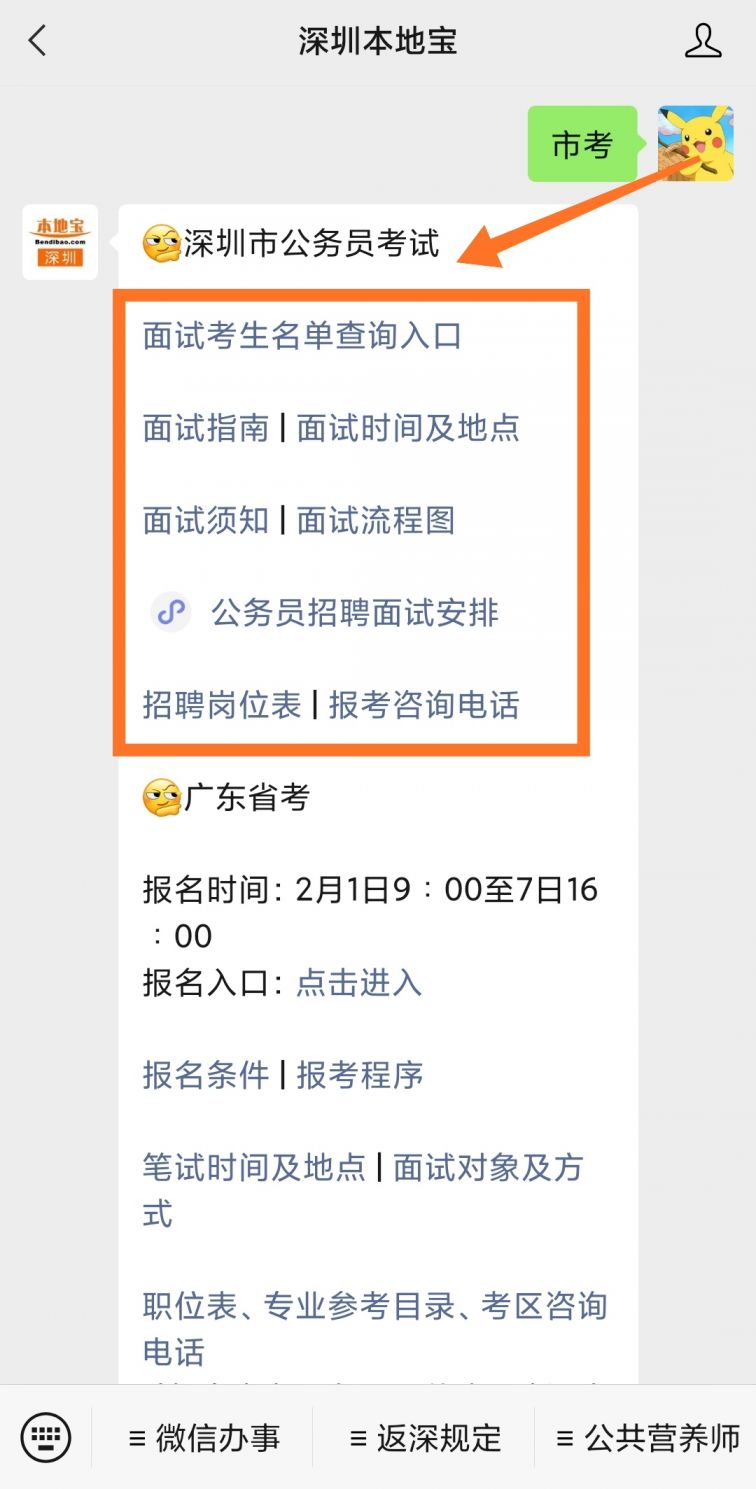Screen dimensions: 756x1489
Task: Open the 公共营养师 menu
Action: pyautogui.click(x=647, y=1438)
